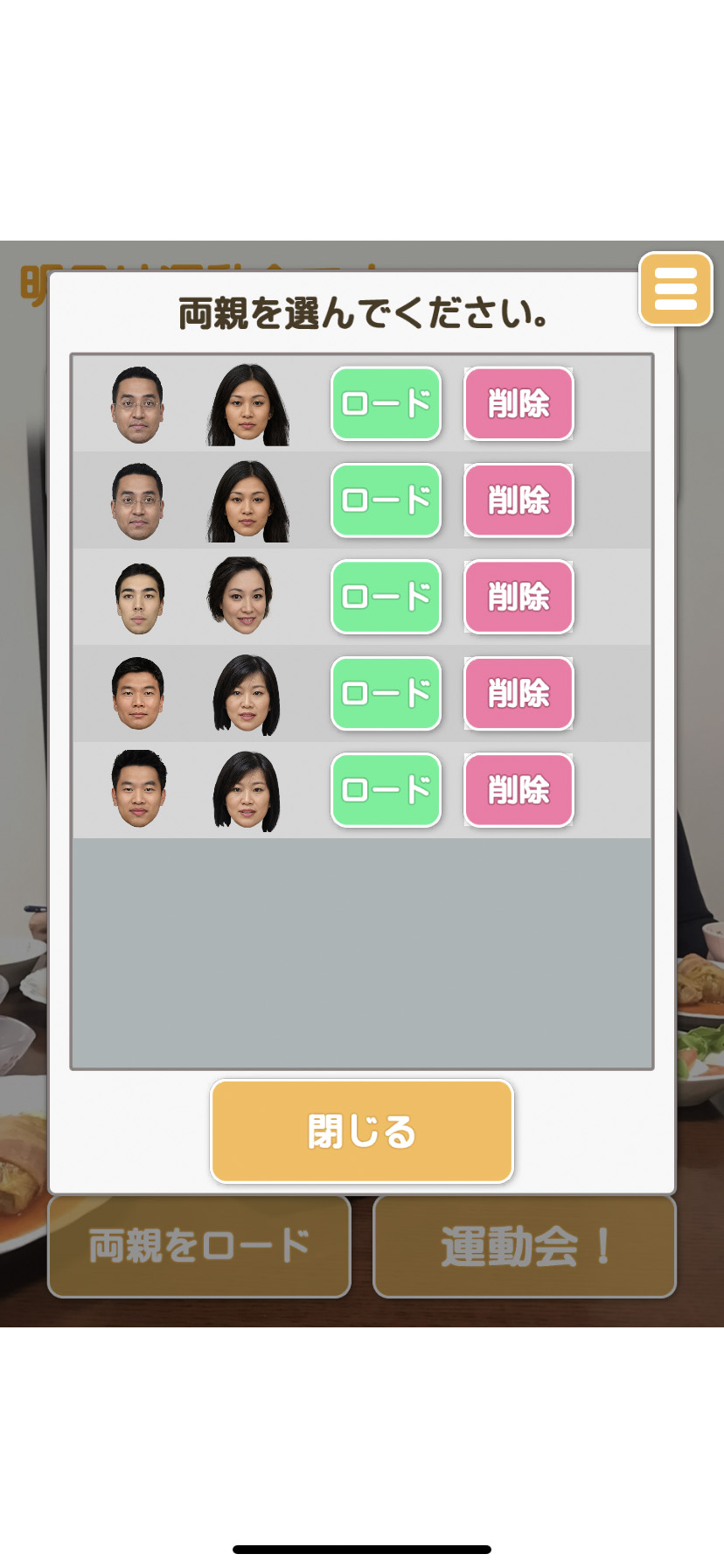Load the fifth saved parent pair
The height and width of the screenshot is (1568, 724).
(x=386, y=790)
